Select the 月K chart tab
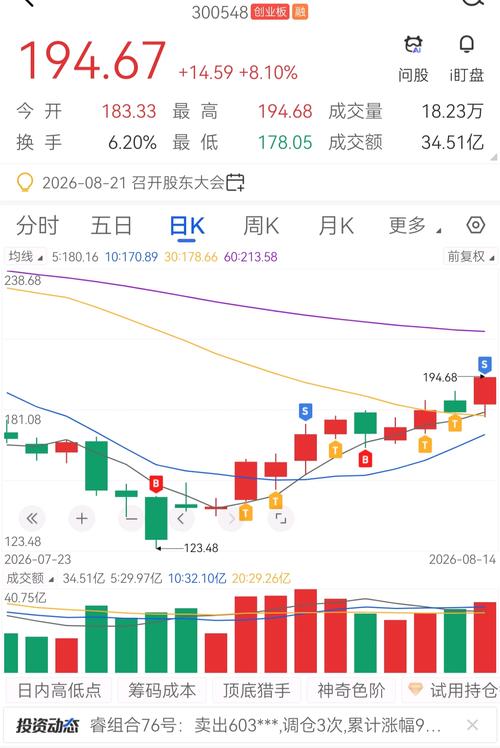This screenshot has height=748, width=500. point(336,226)
